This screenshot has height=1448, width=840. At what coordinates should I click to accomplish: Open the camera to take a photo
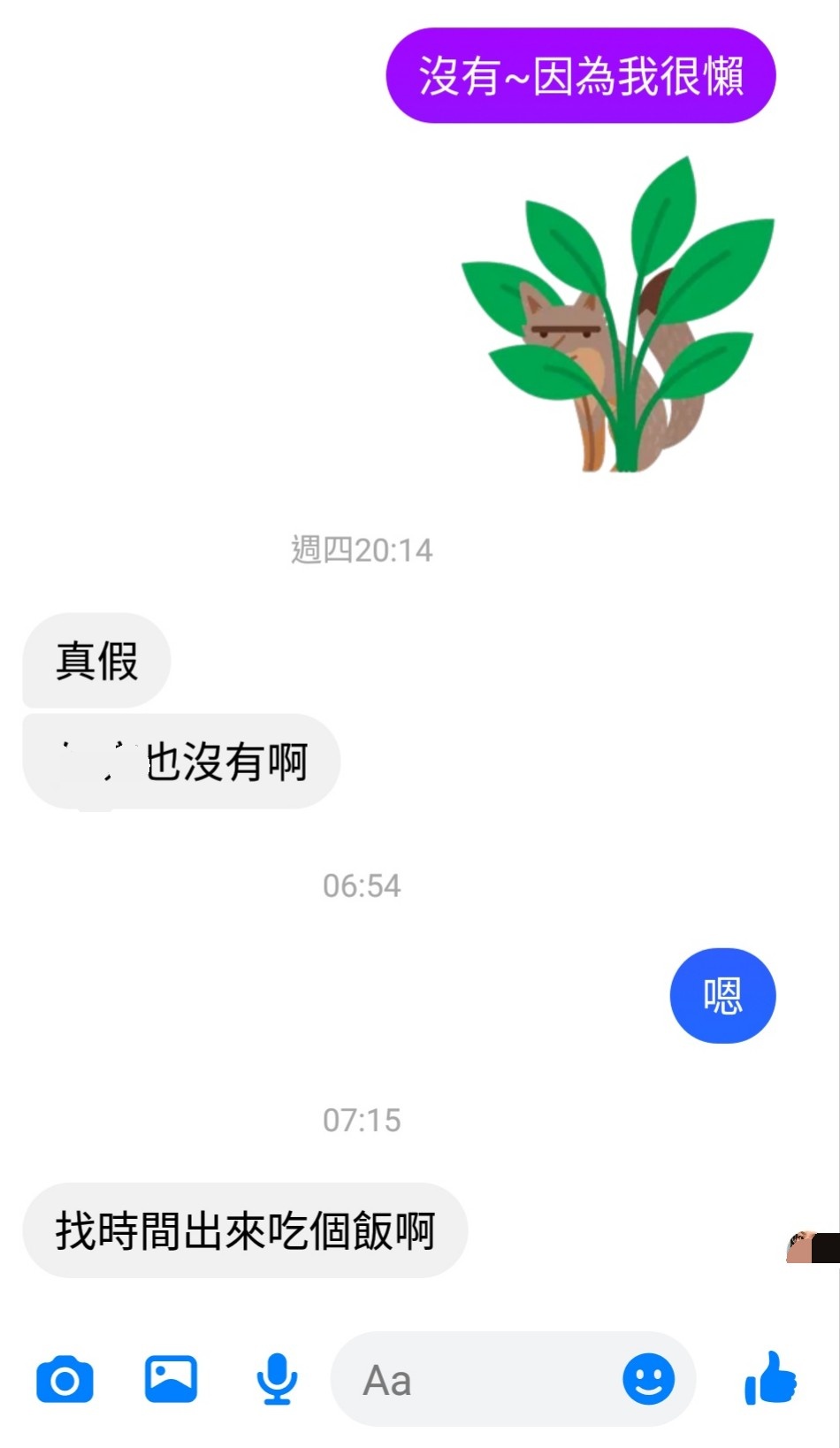click(x=65, y=1379)
